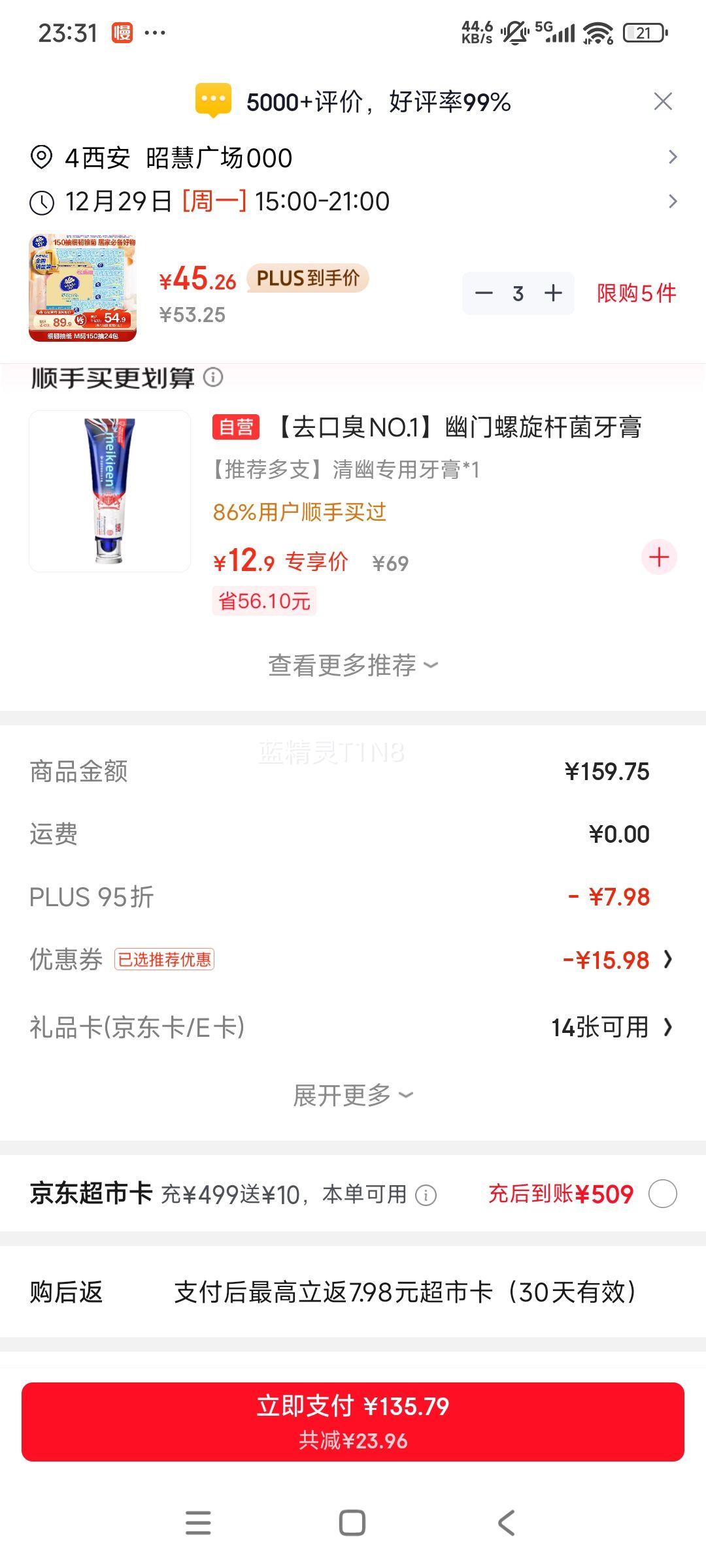This screenshot has height=1568, width=706.
Task: Increase tissue quantity with the plus stepper
Action: point(553,294)
